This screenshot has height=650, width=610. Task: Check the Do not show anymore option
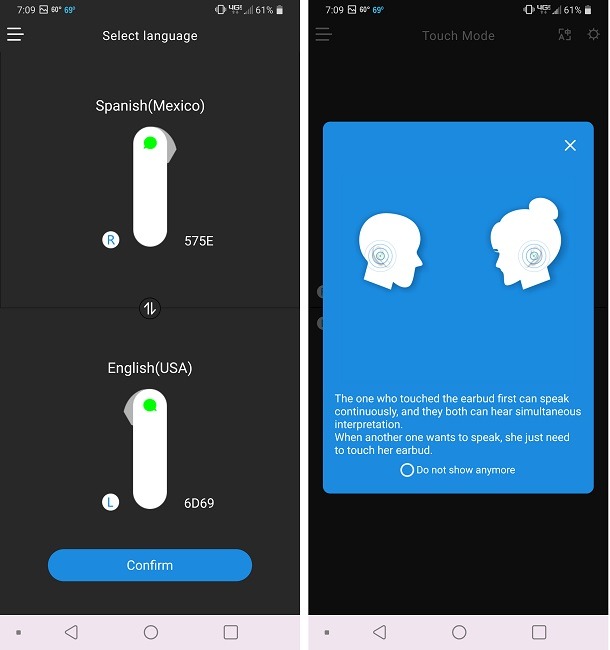tap(407, 470)
